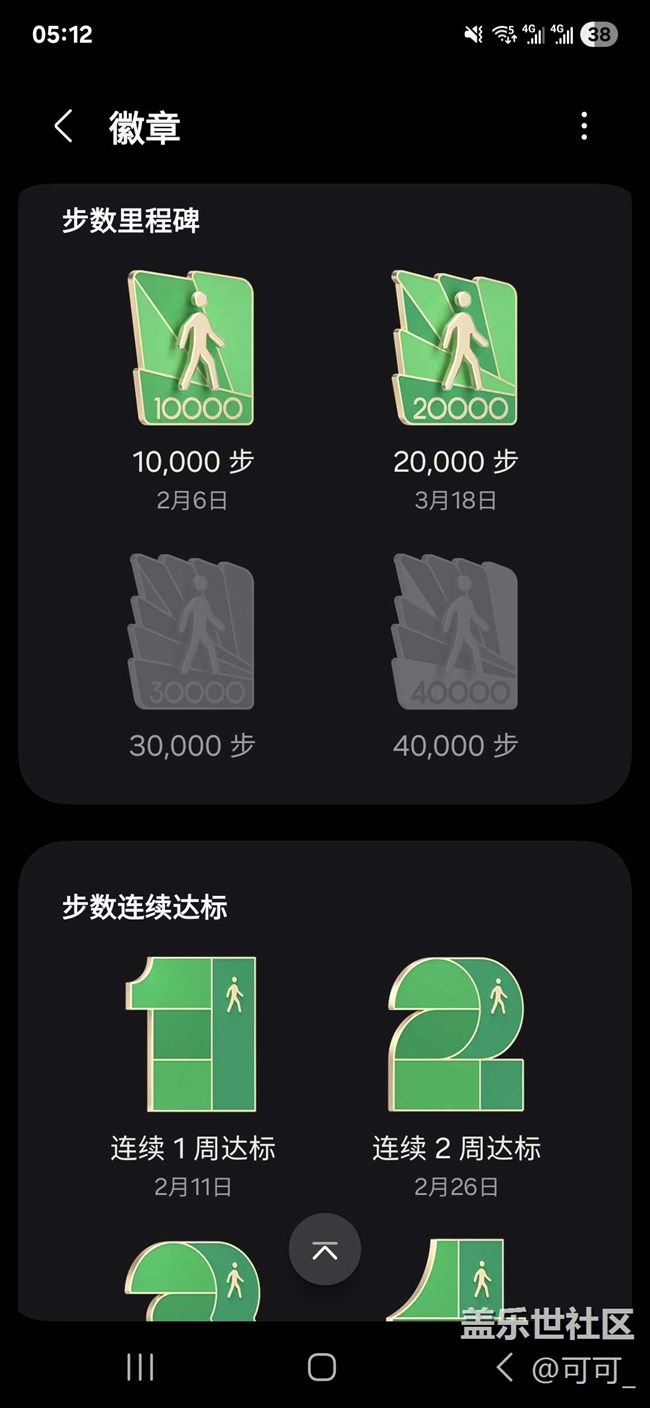Go to the home screen
This screenshot has width=650, height=1408.
click(322, 1368)
